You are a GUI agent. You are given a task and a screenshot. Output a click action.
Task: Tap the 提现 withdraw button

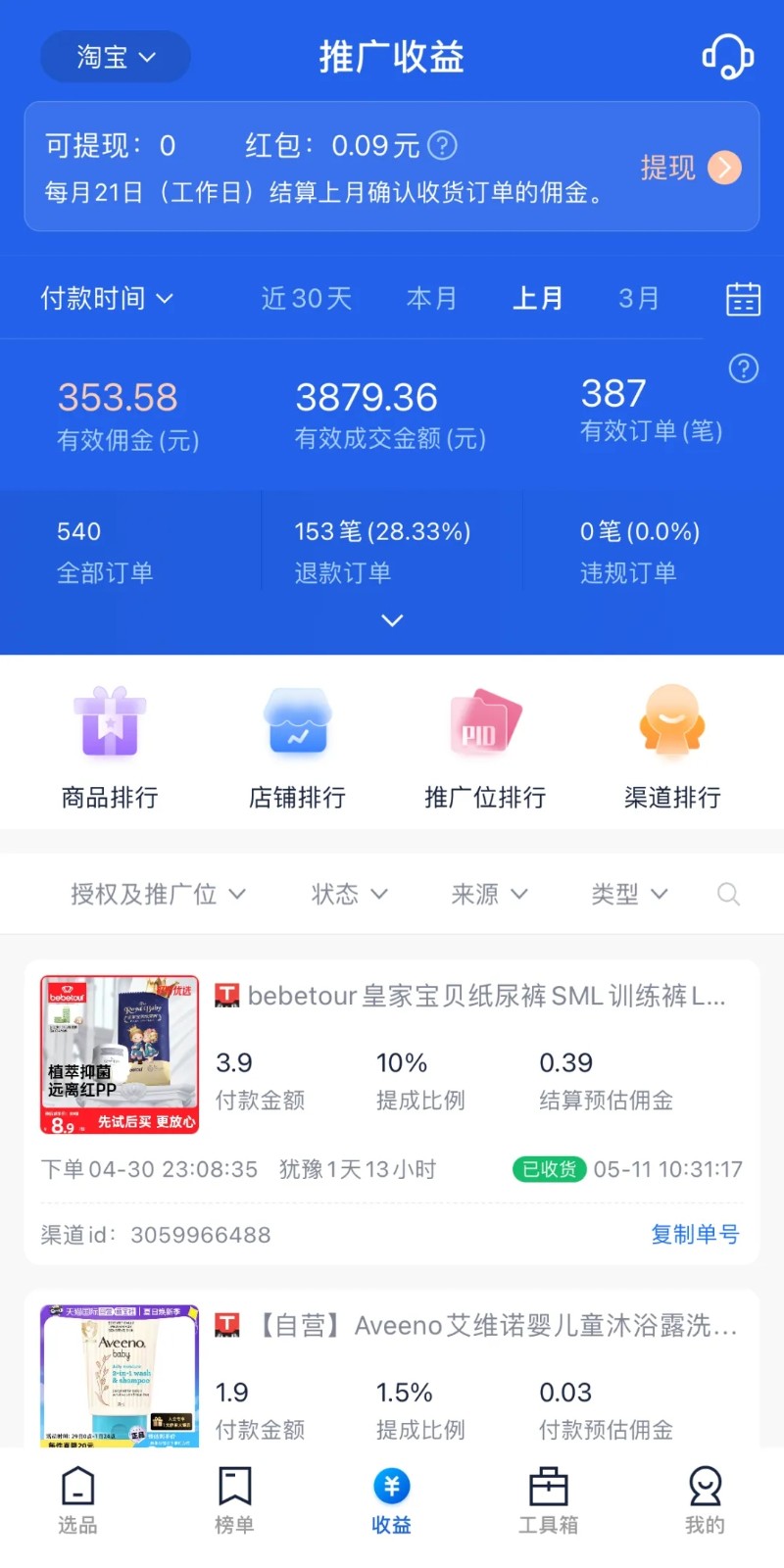coord(691,168)
